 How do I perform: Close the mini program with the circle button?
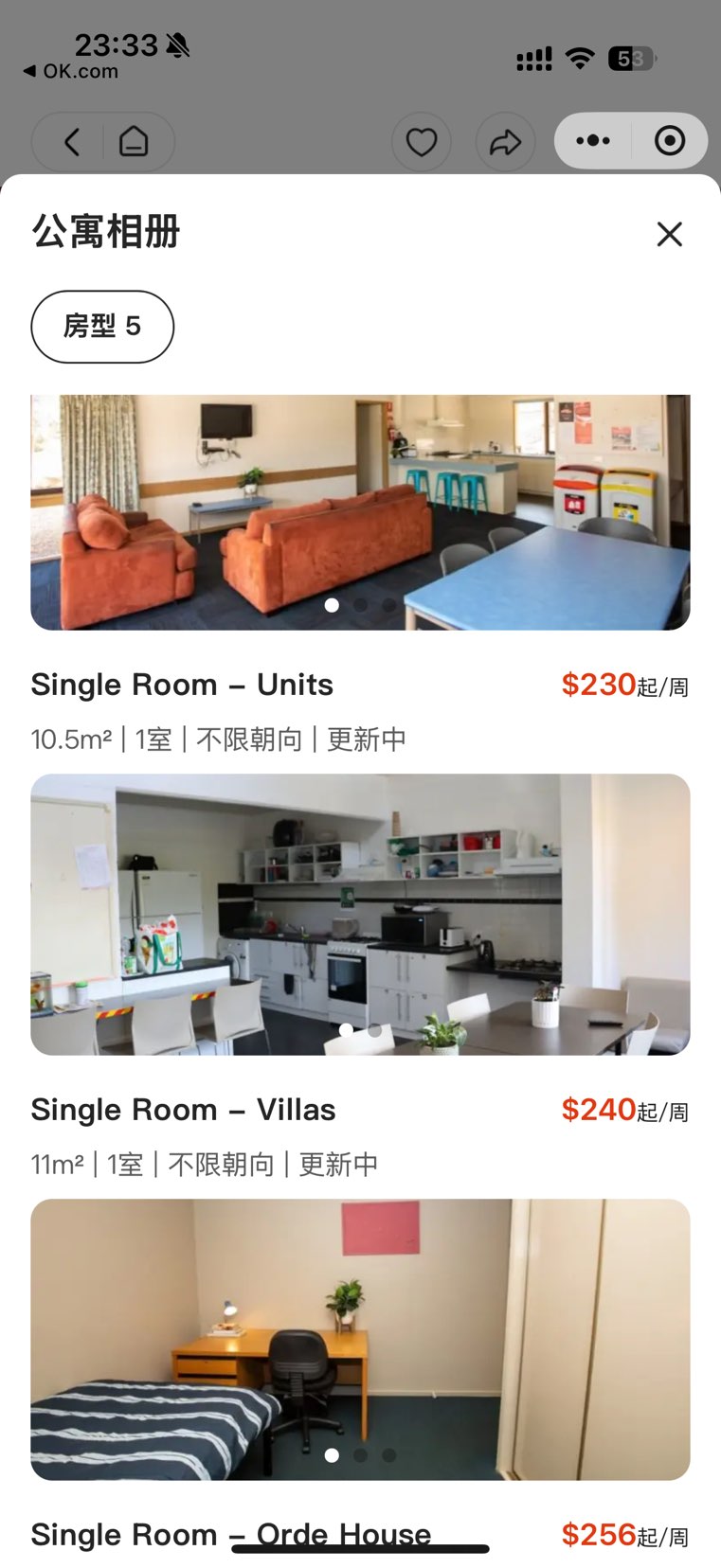coord(670,141)
